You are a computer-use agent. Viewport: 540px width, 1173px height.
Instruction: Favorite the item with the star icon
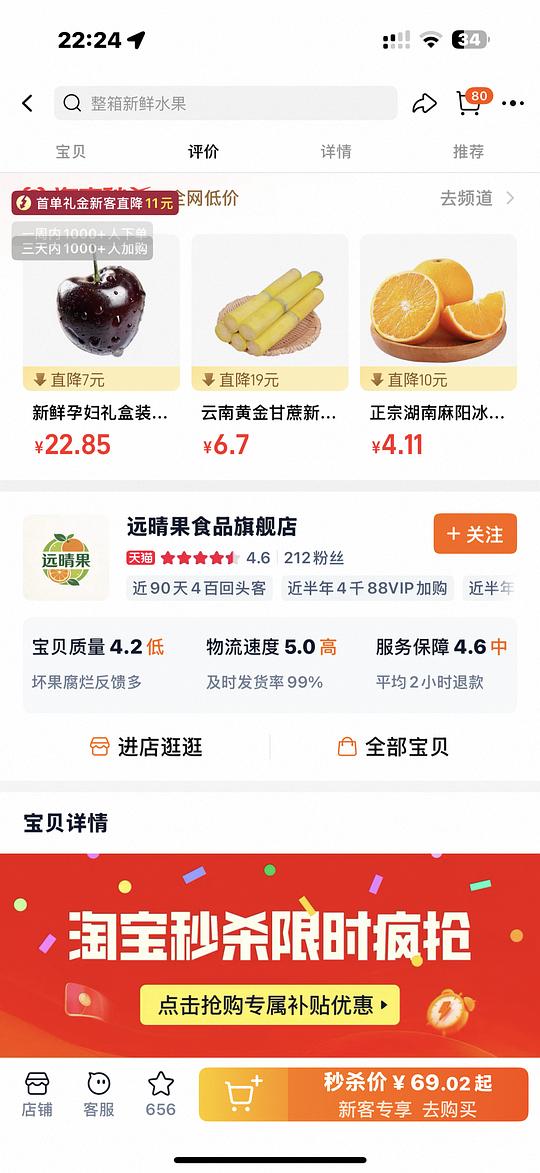click(161, 1094)
